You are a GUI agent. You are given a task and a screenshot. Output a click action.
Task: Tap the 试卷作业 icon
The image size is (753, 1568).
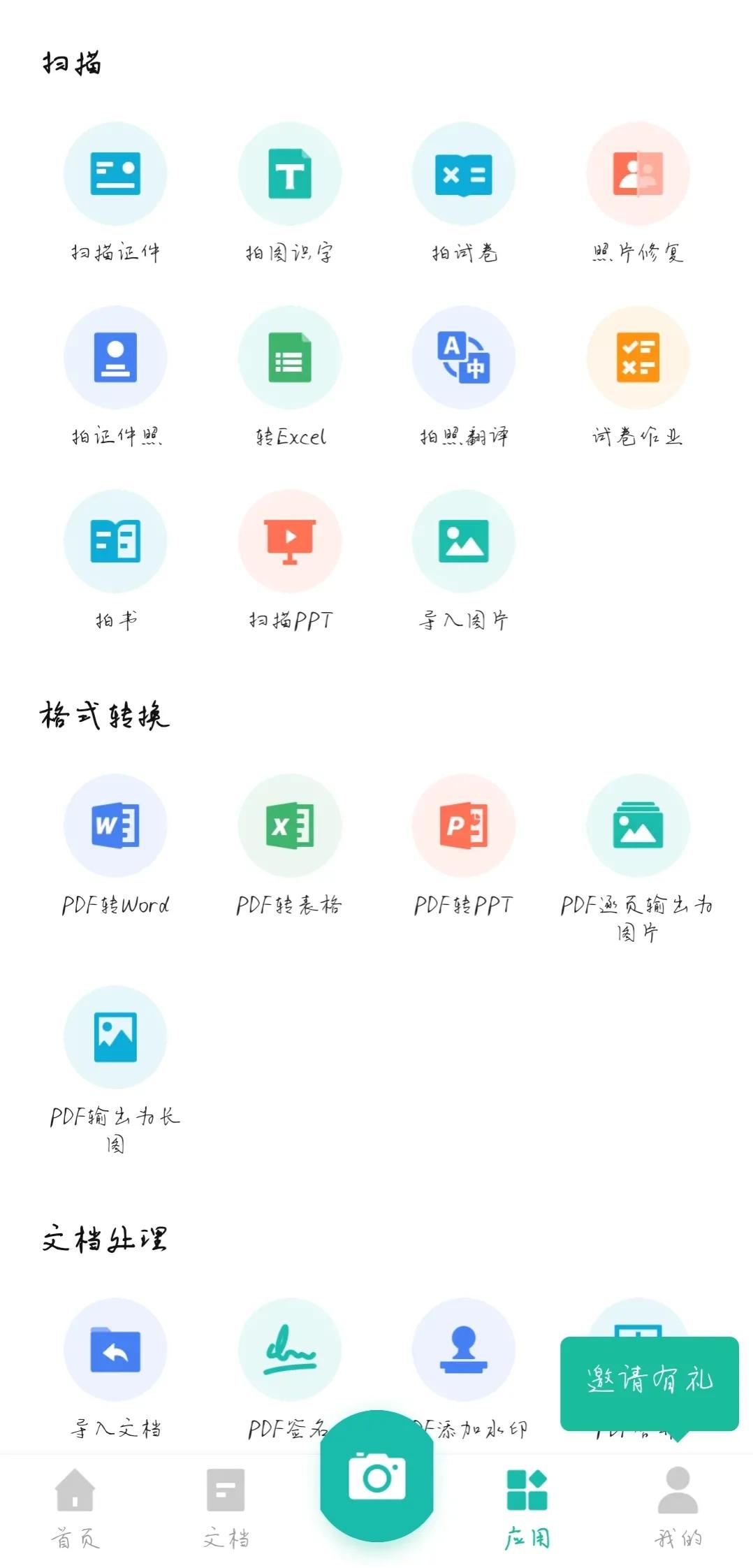coord(638,357)
